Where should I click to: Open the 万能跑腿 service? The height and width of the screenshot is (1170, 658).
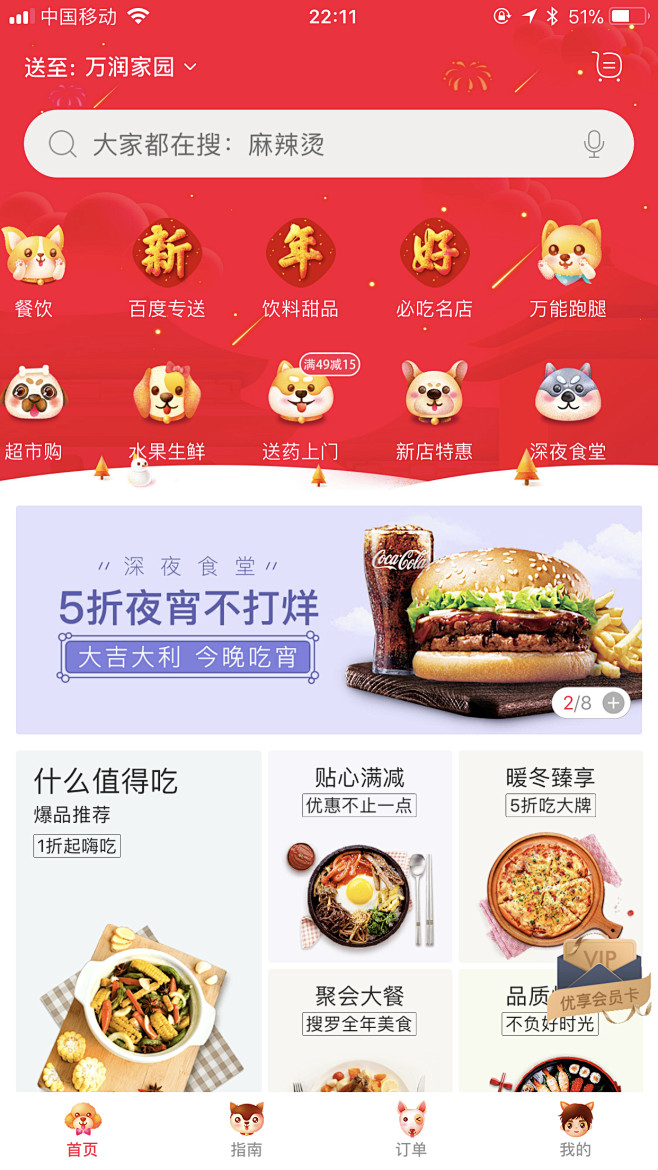pos(568,269)
